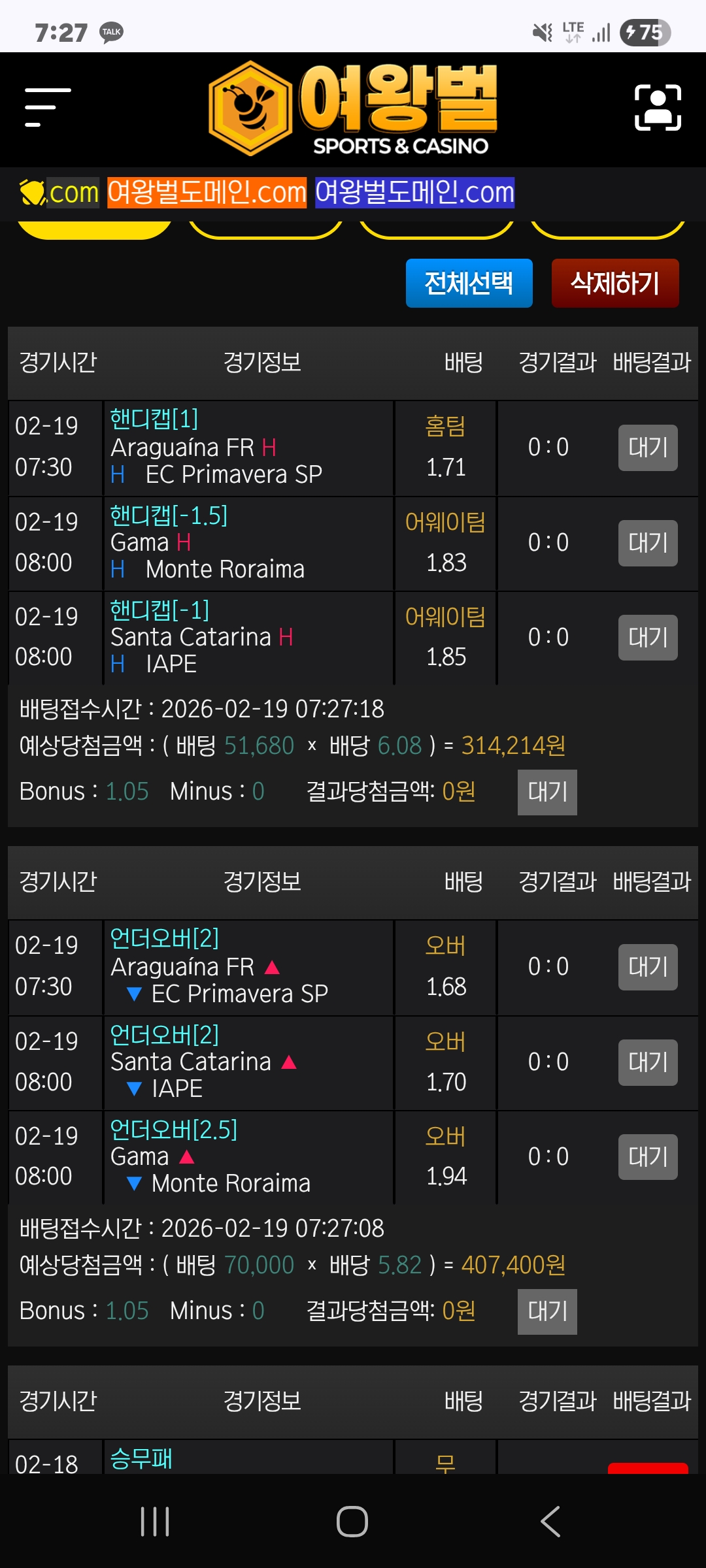The width and height of the screenshot is (706, 1568).
Task: Tap the yellow bee .com domain badge
Action: click(x=56, y=193)
